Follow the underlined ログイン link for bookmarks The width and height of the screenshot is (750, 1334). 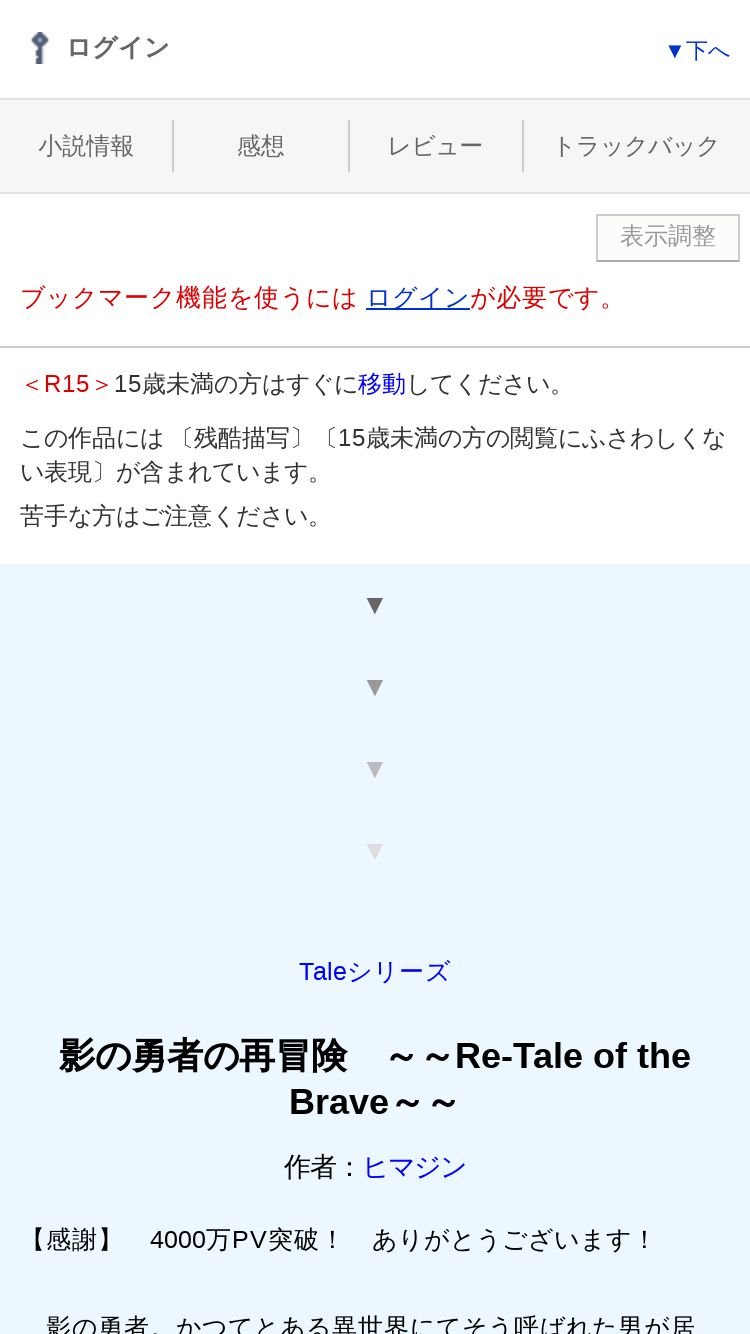point(418,298)
